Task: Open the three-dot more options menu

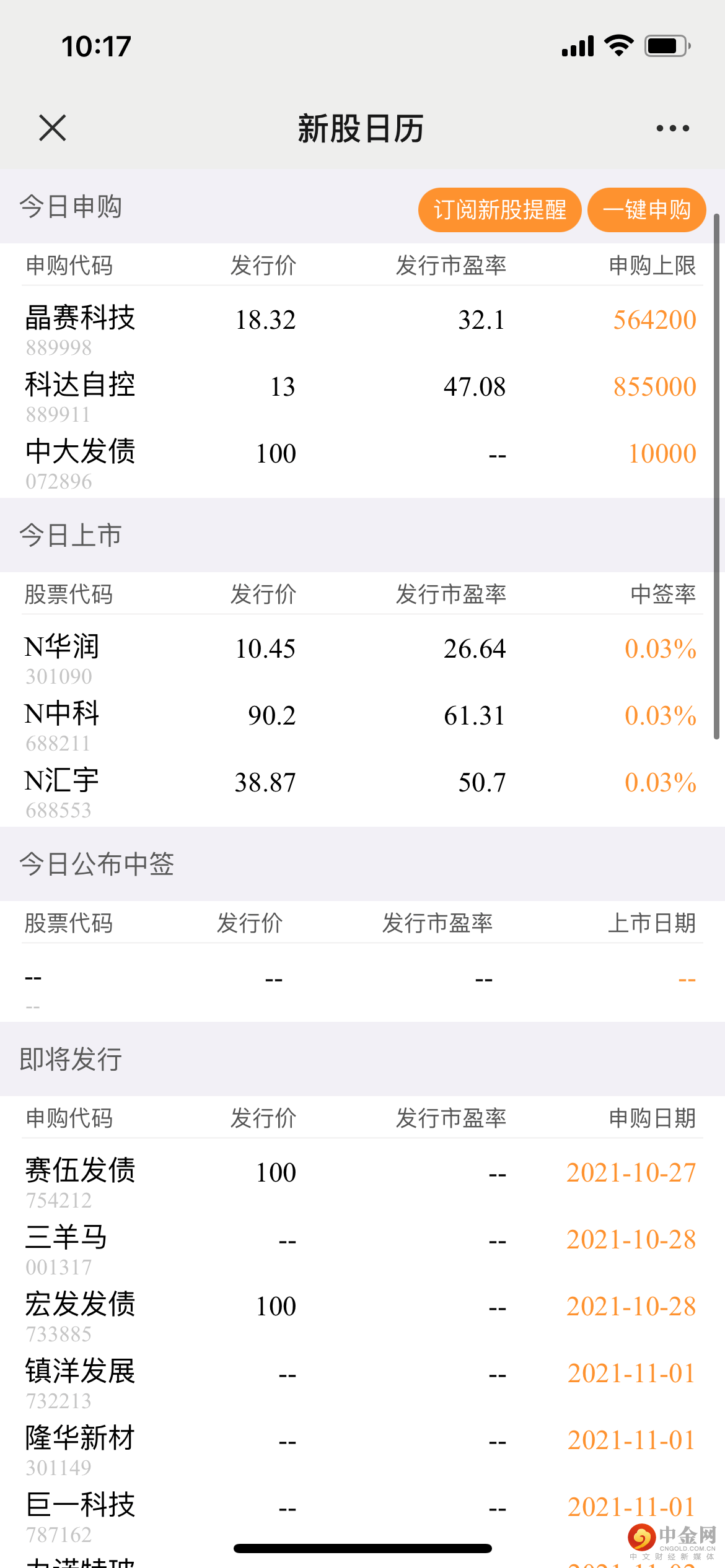Action: [x=672, y=128]
